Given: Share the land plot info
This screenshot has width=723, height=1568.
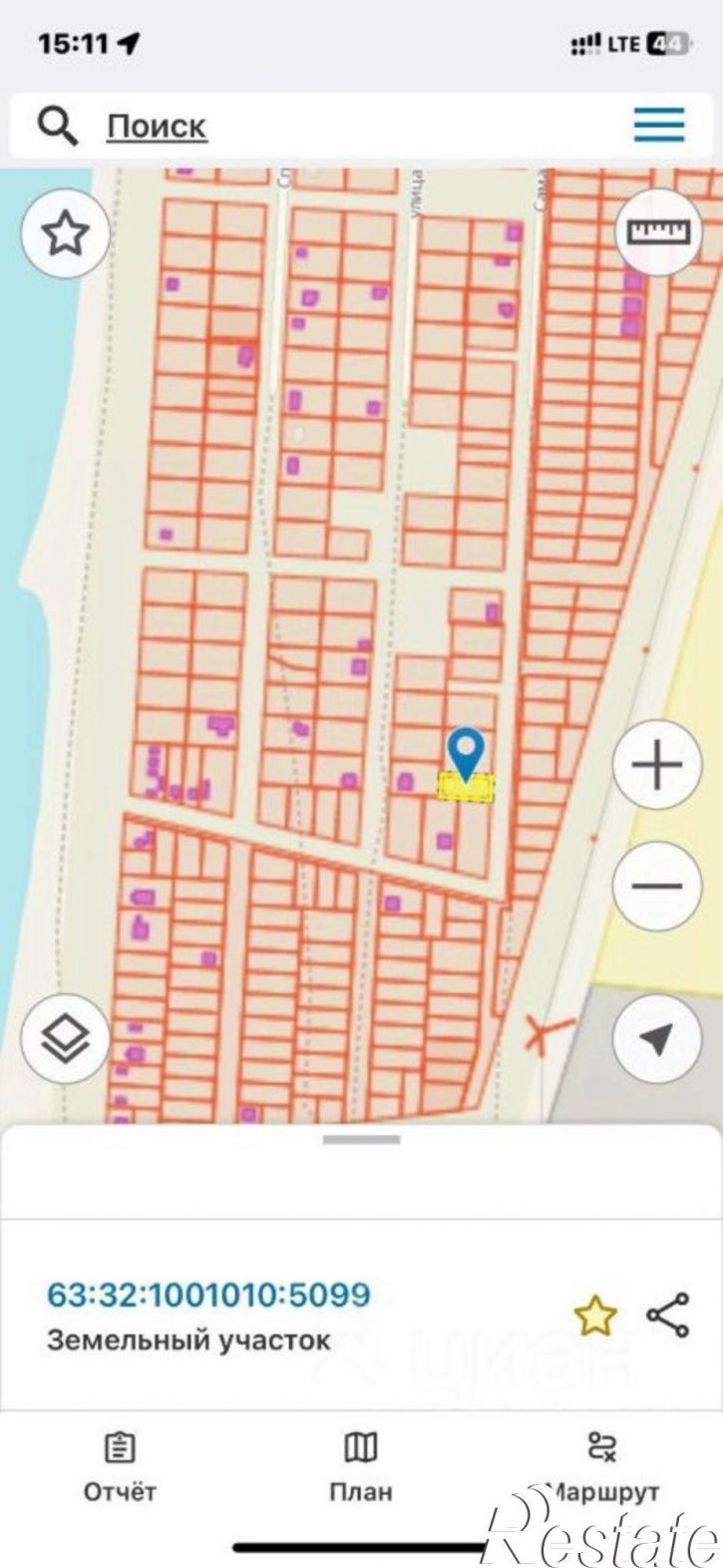Looking at the screenshot, I should coord(668,1315).
